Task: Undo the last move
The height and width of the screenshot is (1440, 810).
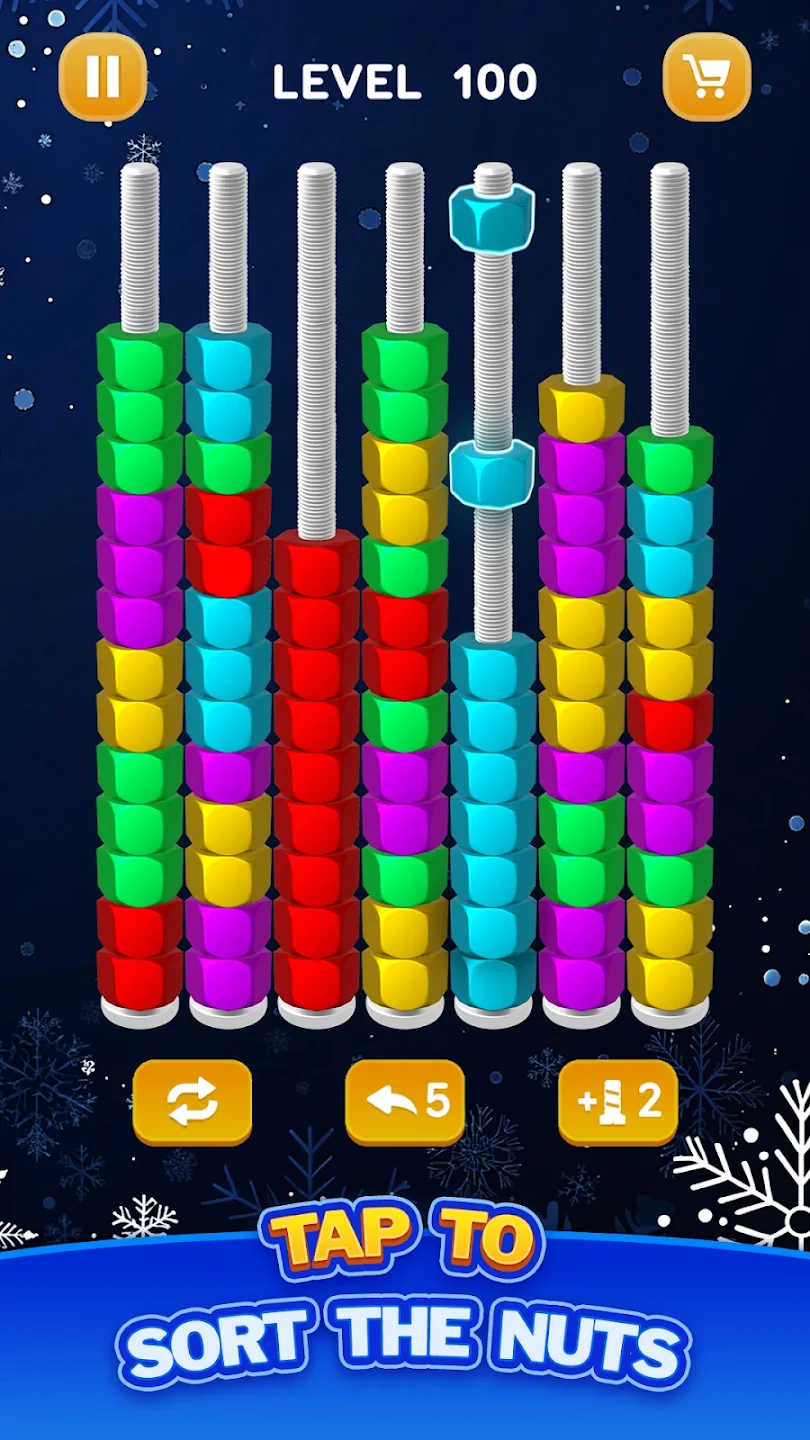Action: [405, 1102]
